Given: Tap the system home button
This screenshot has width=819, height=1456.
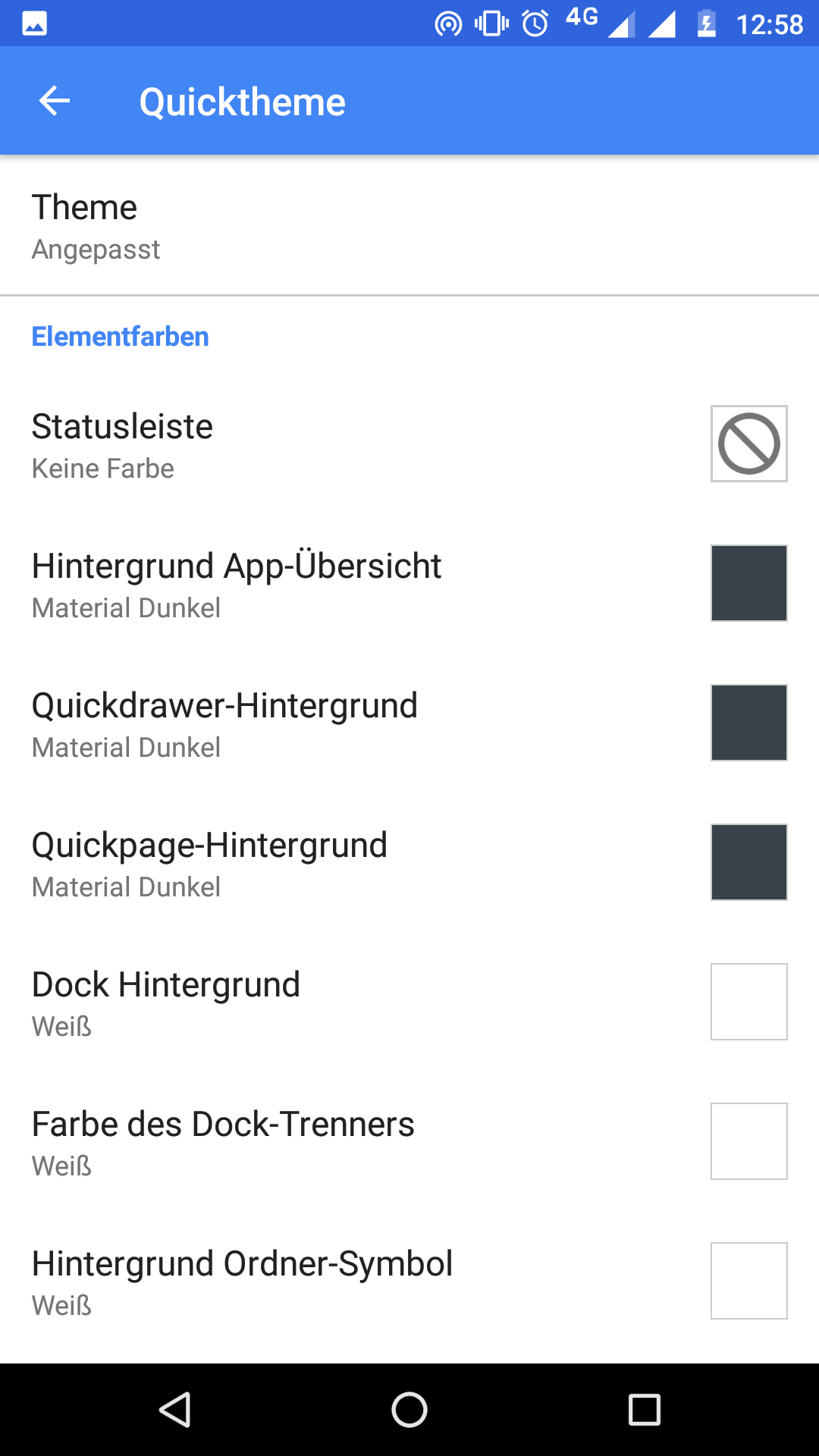Looking at the screenshot, I should click(x=409, y=1410).
